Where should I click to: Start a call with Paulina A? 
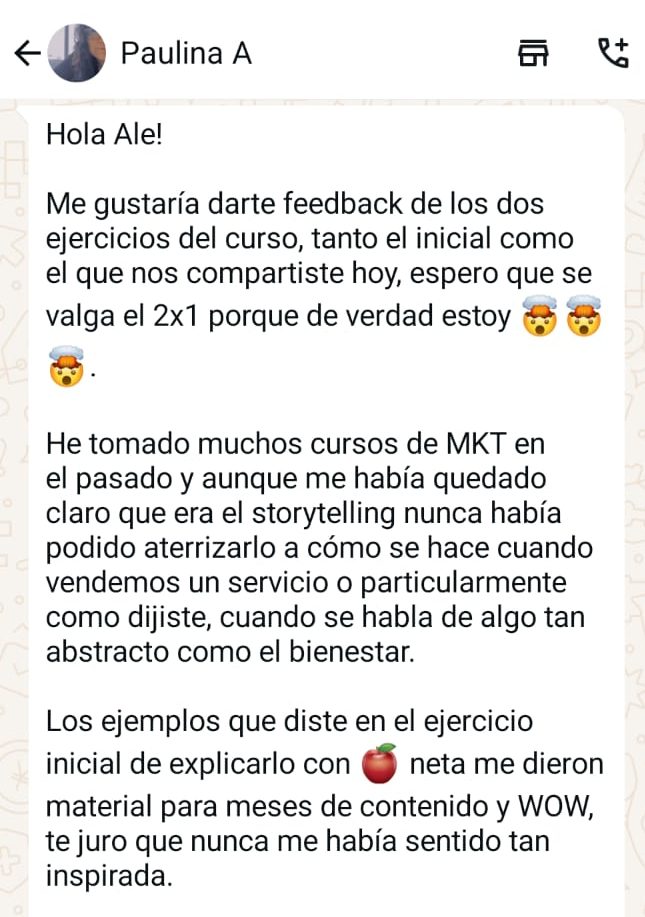[612, 53]
